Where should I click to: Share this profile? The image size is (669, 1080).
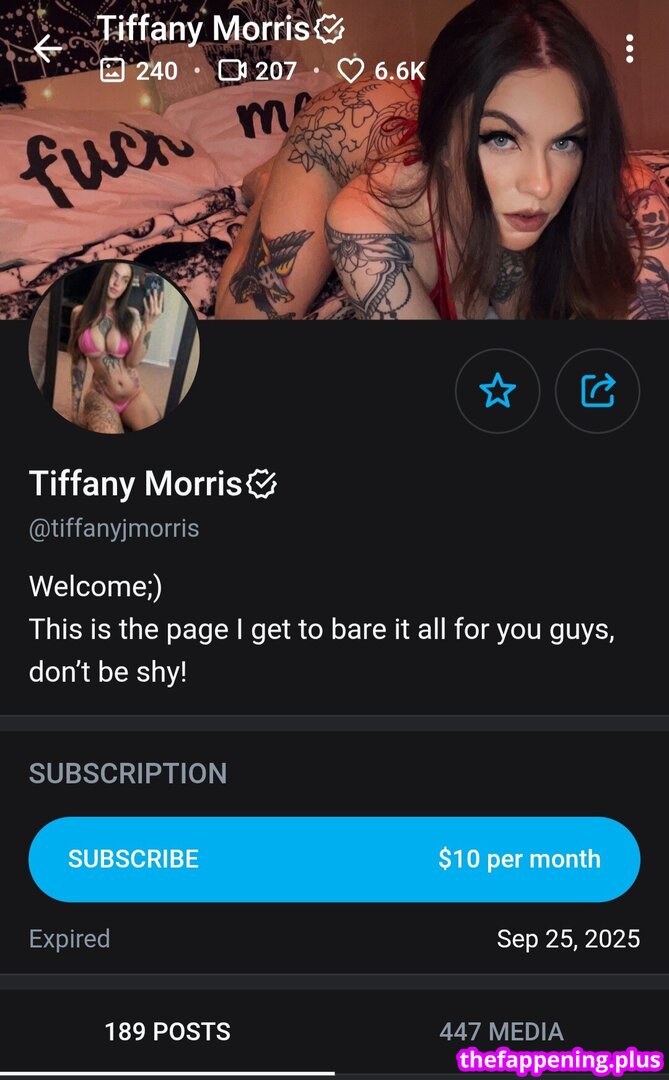point(597,391)
